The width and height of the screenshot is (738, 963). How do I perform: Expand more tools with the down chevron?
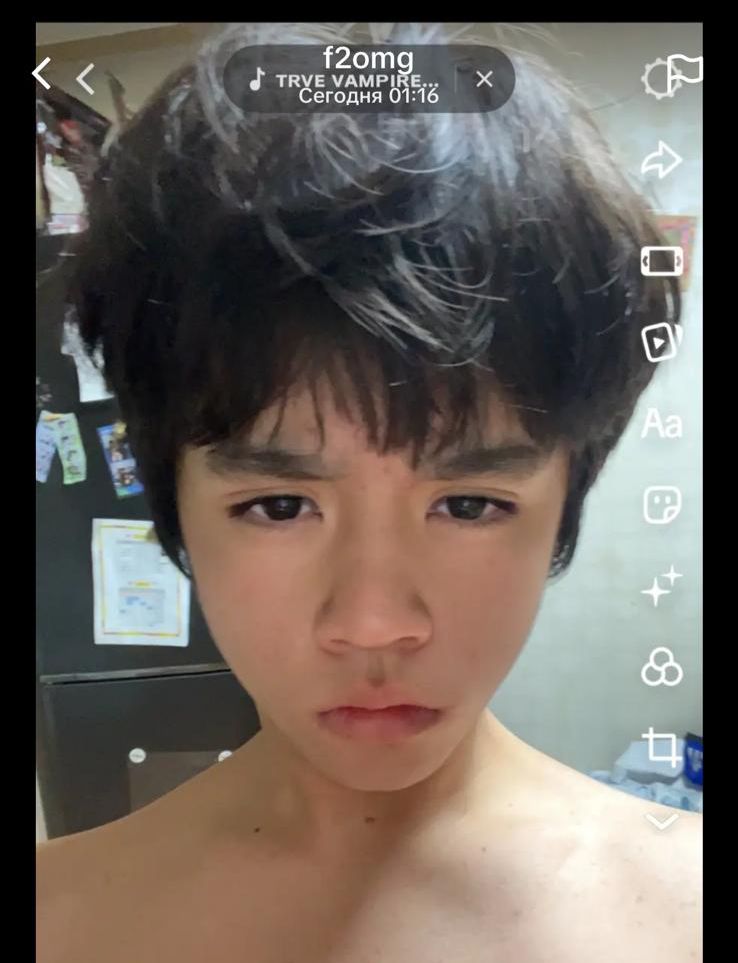click(x=661, y=821)
